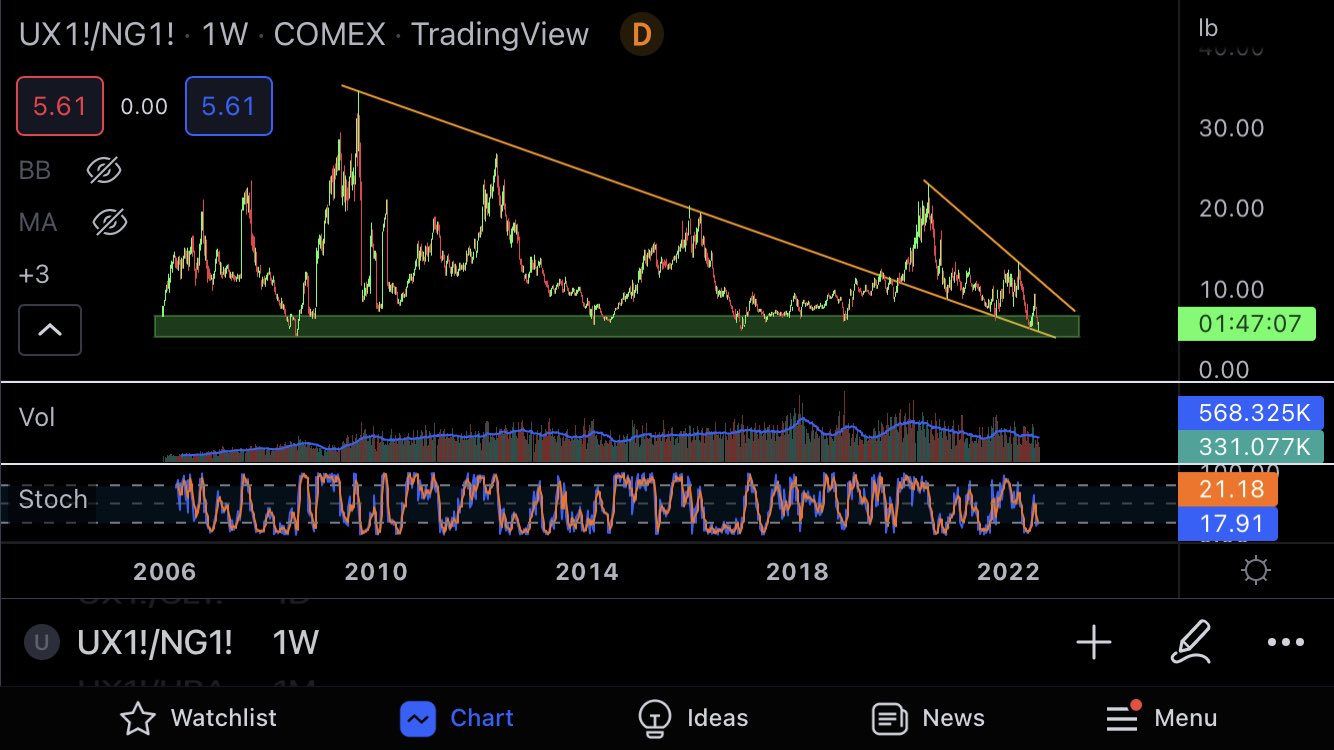Tap the orange D data-delay badge
1334x750 pixels.
tap(641, 35)
